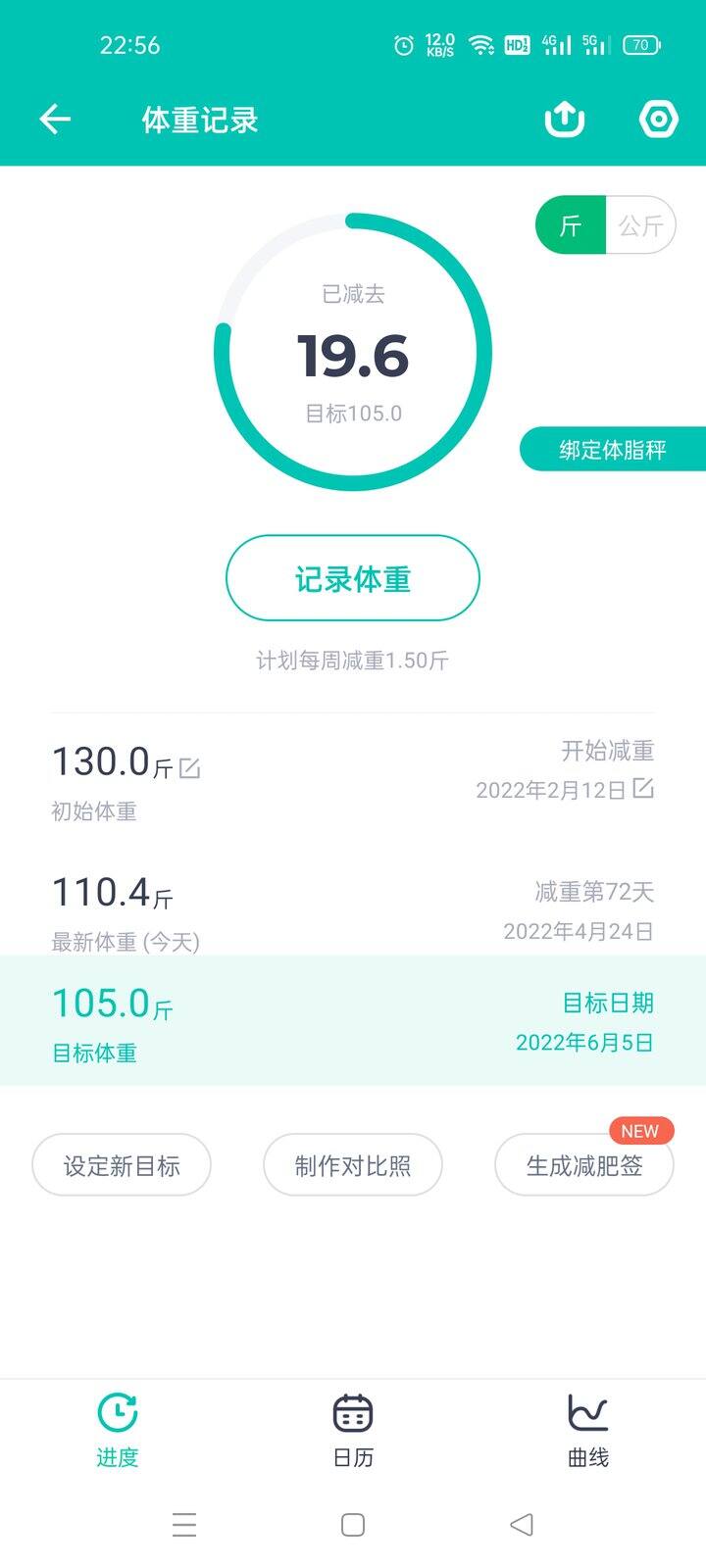Tap 生成减肥签
This screenshot has height=1568, width=706.
tap(584, 1165)
